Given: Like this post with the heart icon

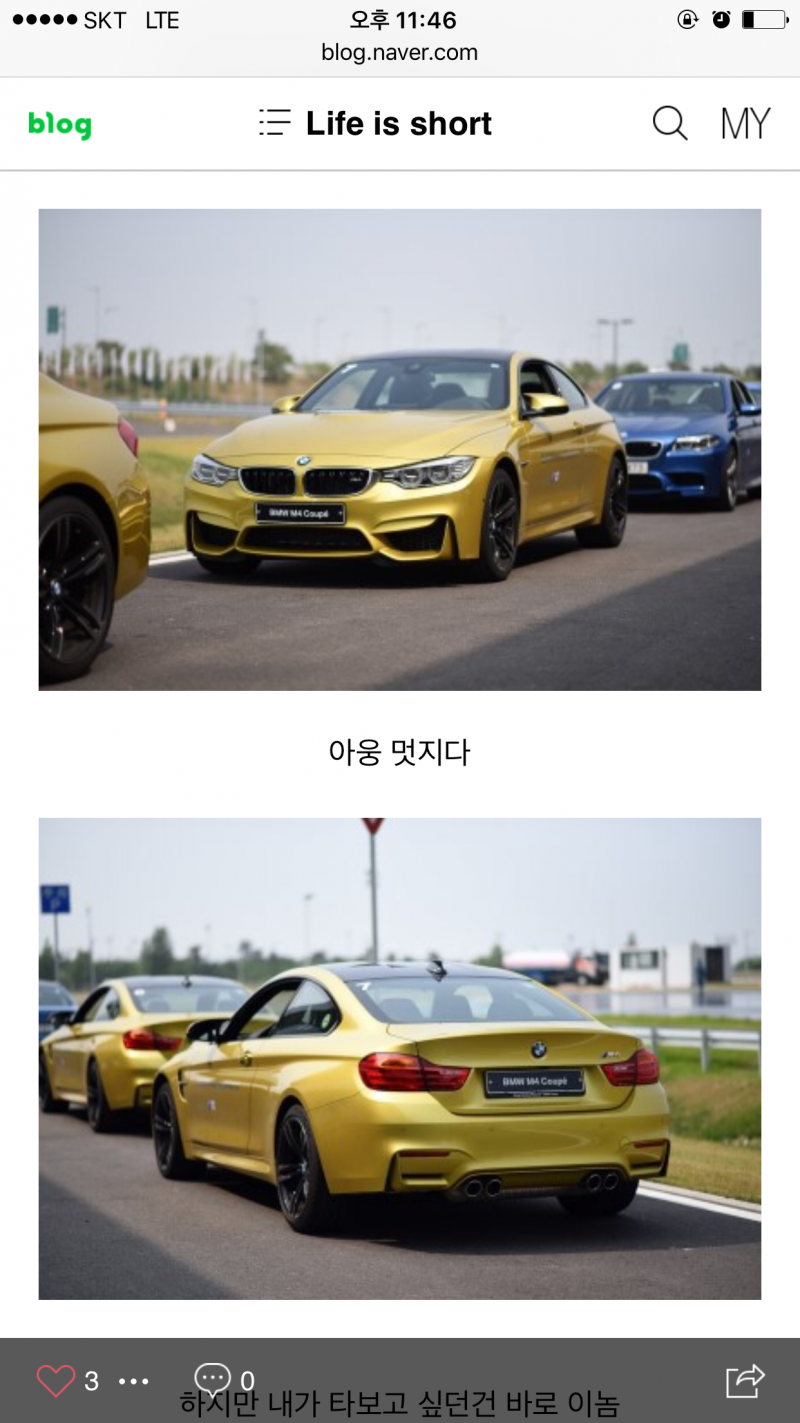Looking at the screenshot, I should (56, 1381).
